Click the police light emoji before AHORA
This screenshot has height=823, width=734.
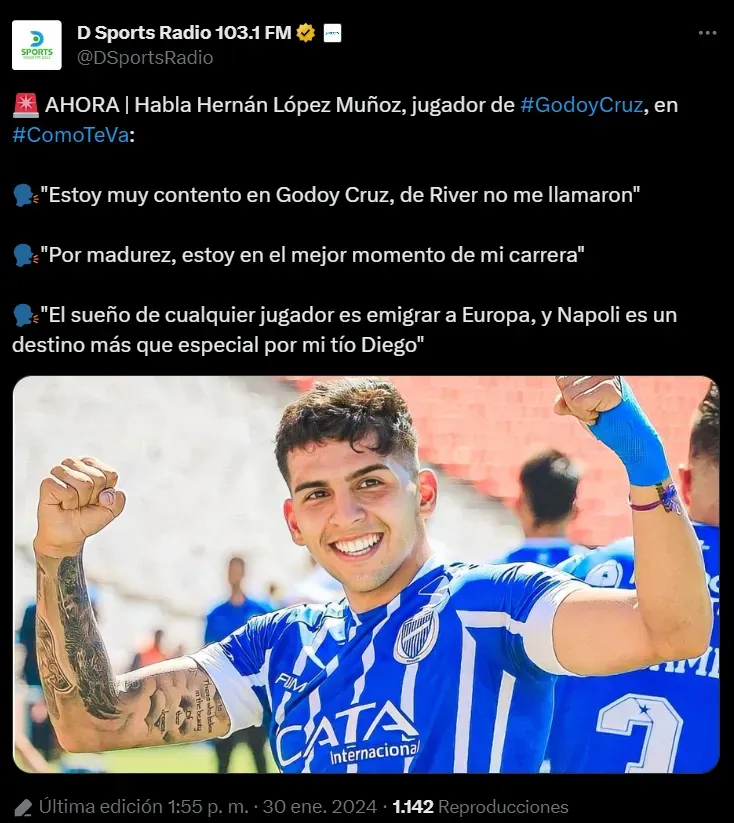coord(26,104)
